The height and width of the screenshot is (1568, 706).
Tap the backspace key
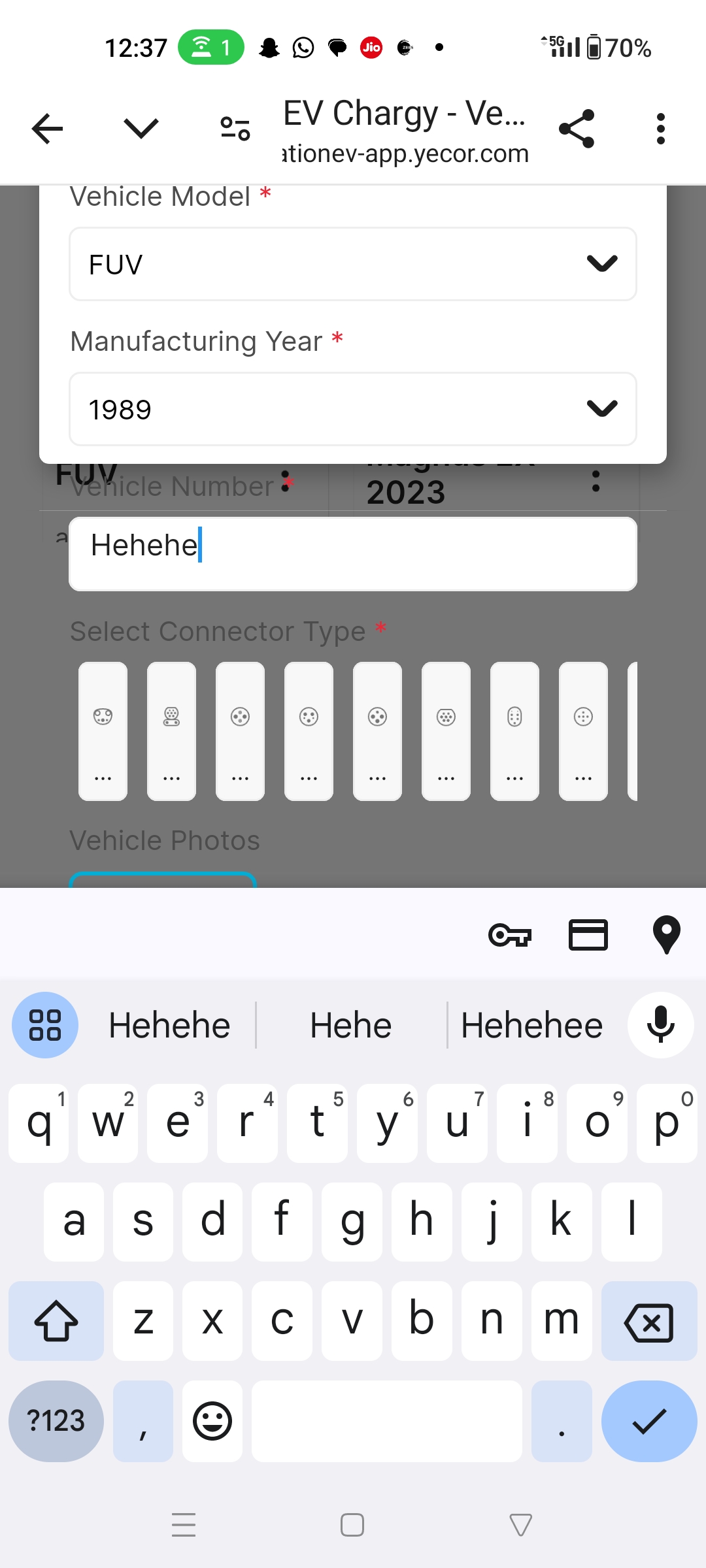[648, 1322]
